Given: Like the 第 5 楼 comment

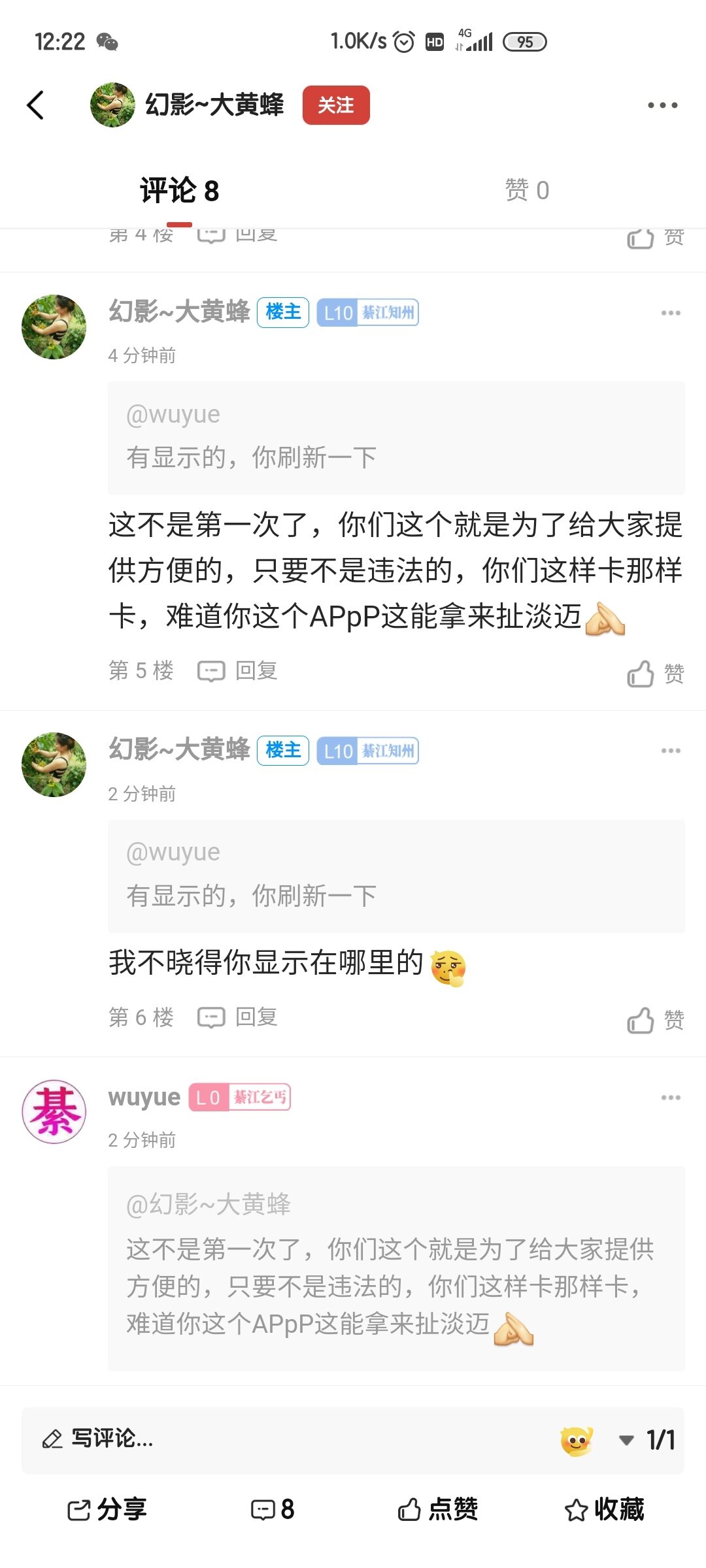Looking at the screenshot, I should (655, 674).
